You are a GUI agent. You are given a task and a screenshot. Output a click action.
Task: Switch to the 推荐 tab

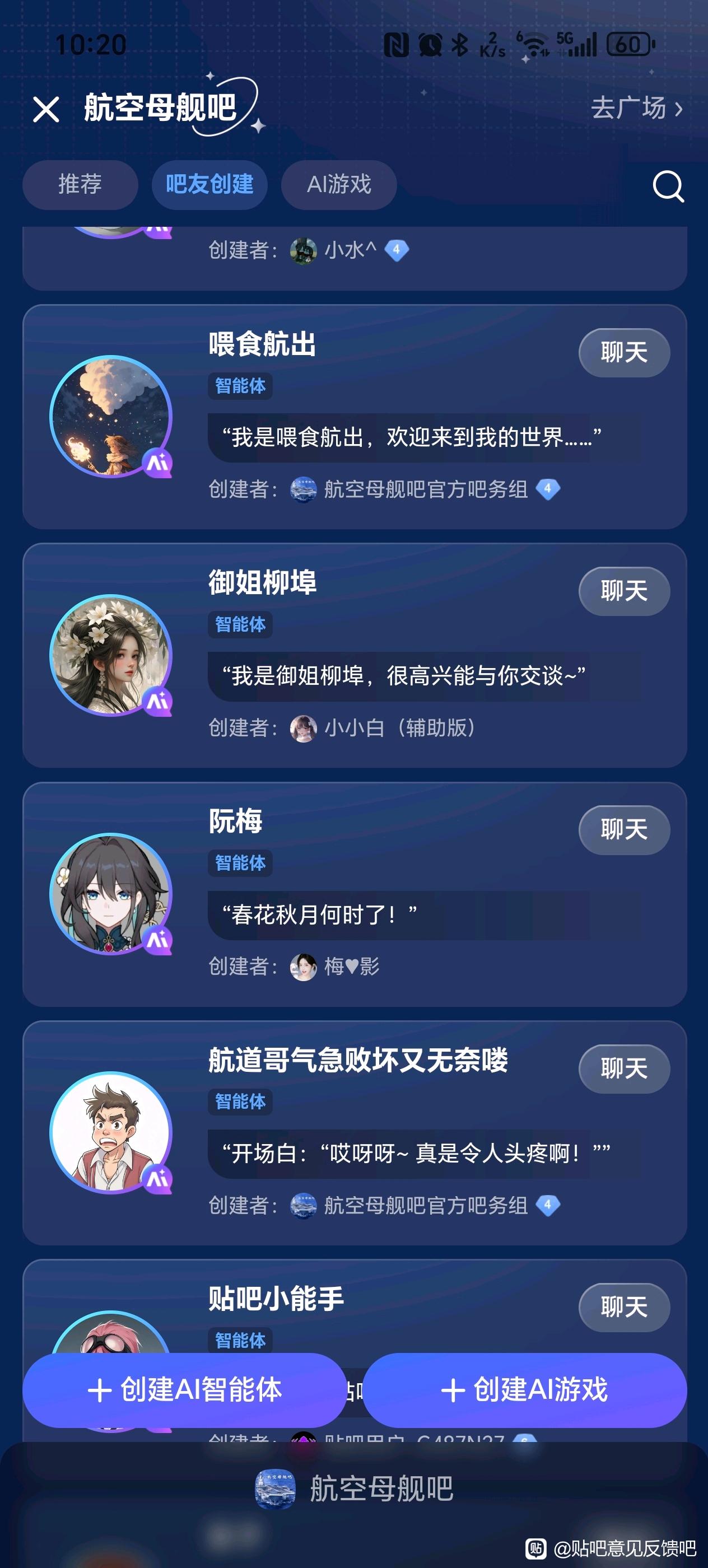click(80, 184)
